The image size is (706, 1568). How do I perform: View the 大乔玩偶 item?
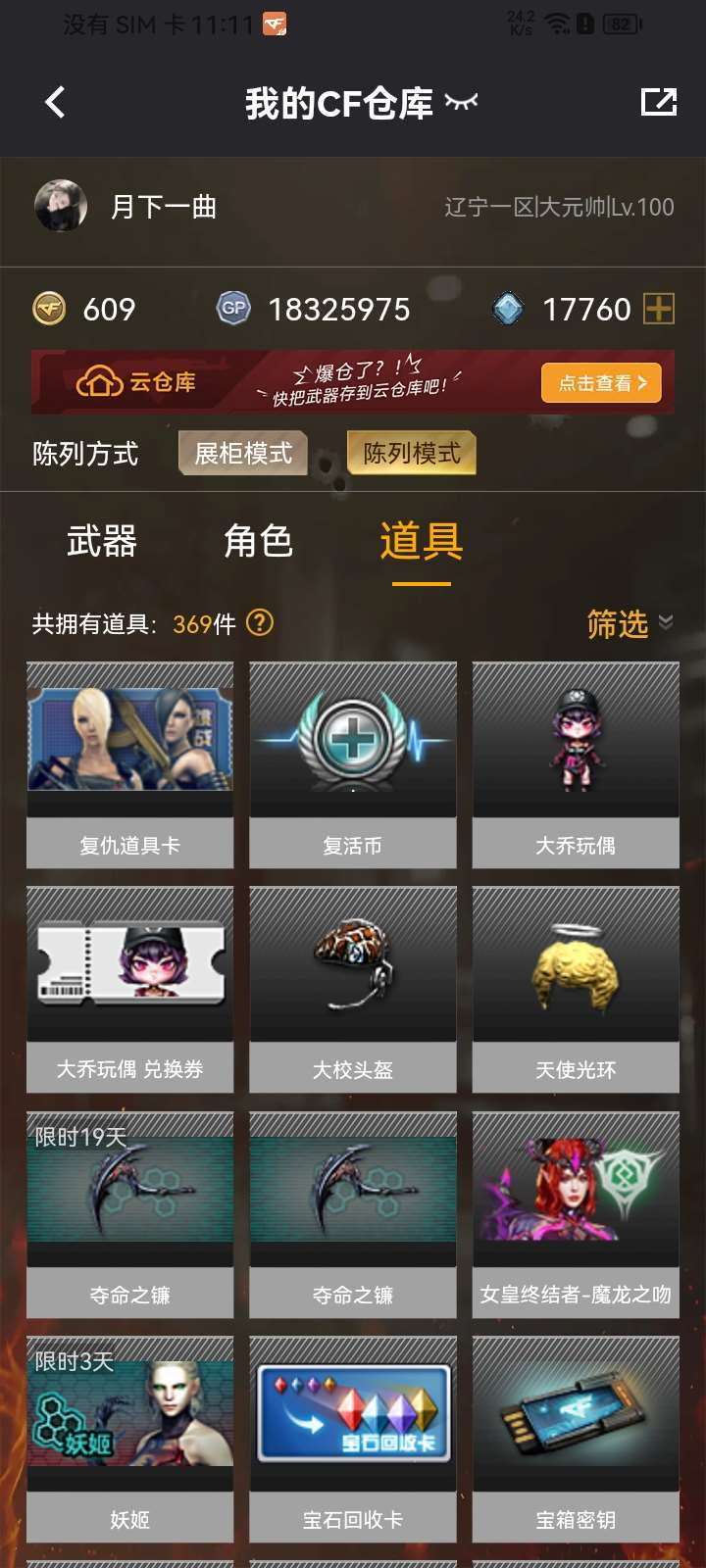(x=576, y=765)
